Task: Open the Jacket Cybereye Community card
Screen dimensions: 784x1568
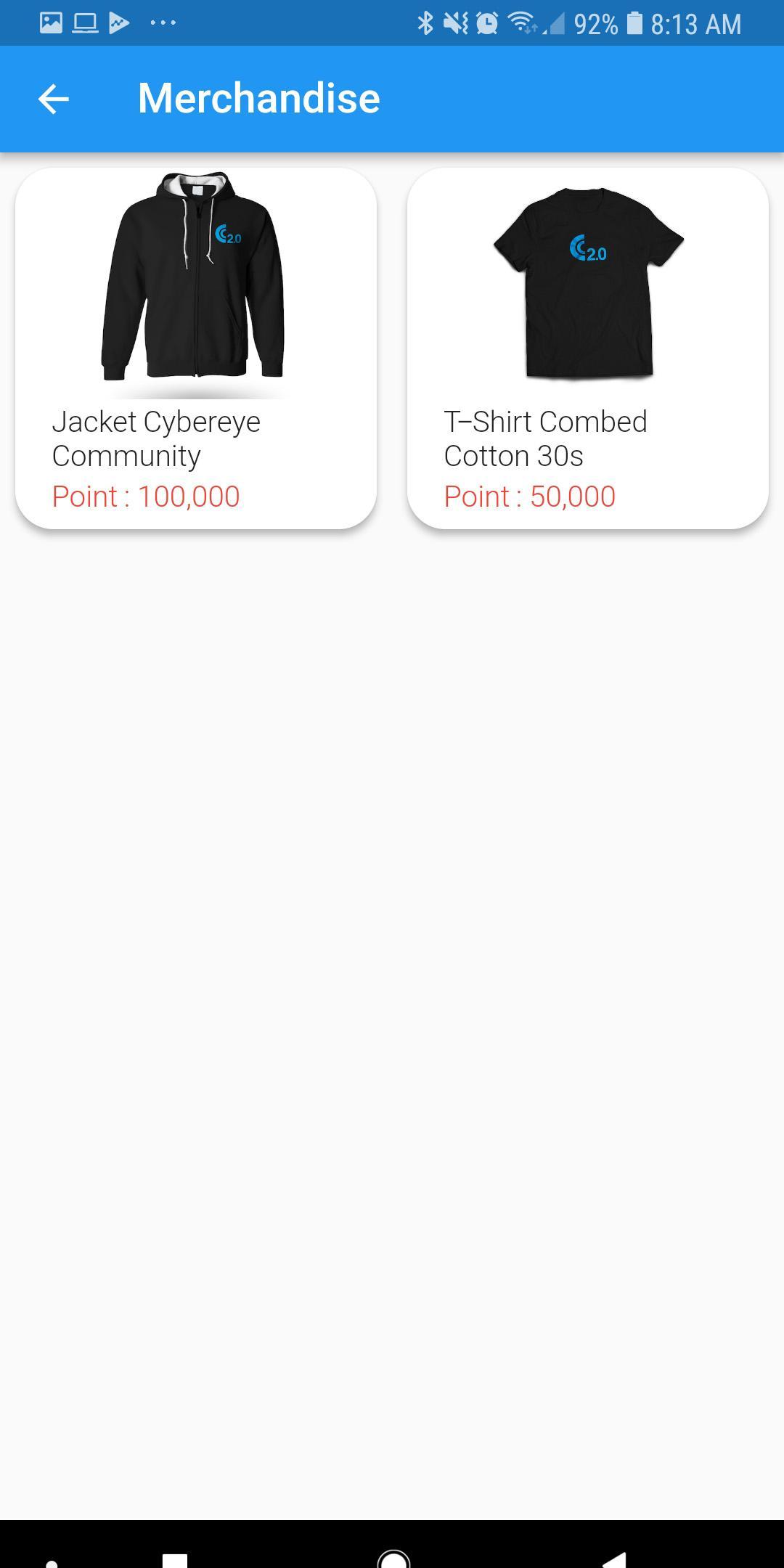Action: 196,348
